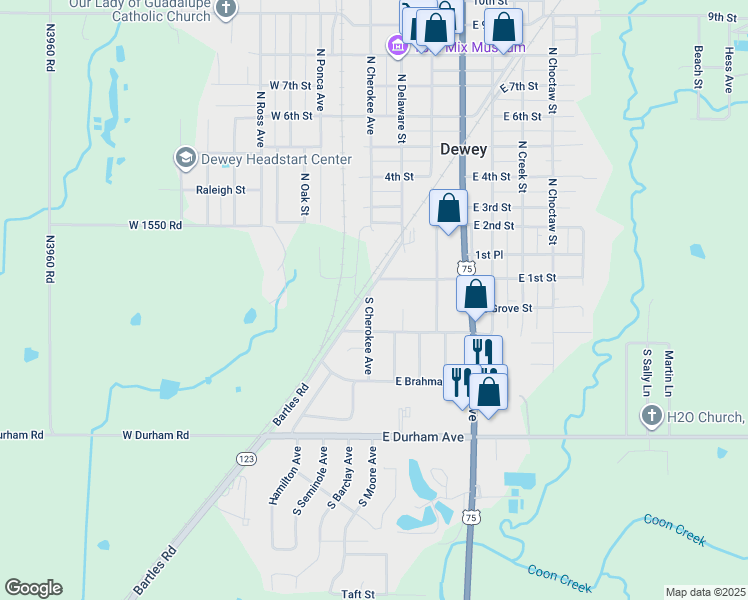Image resolution: width=748 pixels, height=600 pixels.
Task: Tap the Tom Mix Museum pin
Action: click(397, 46)
